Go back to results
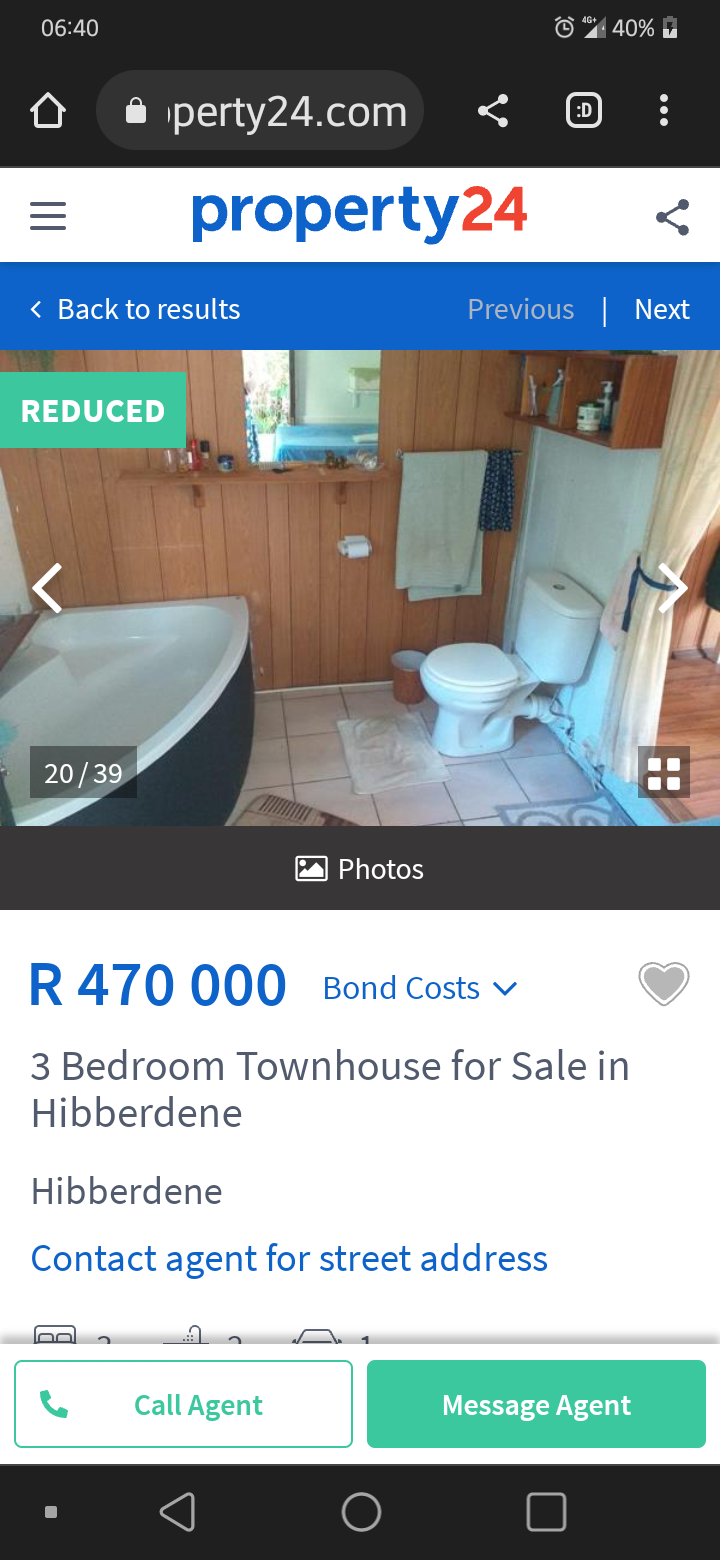This screenshot has height=1560, width=720. (x=136, y=310)
